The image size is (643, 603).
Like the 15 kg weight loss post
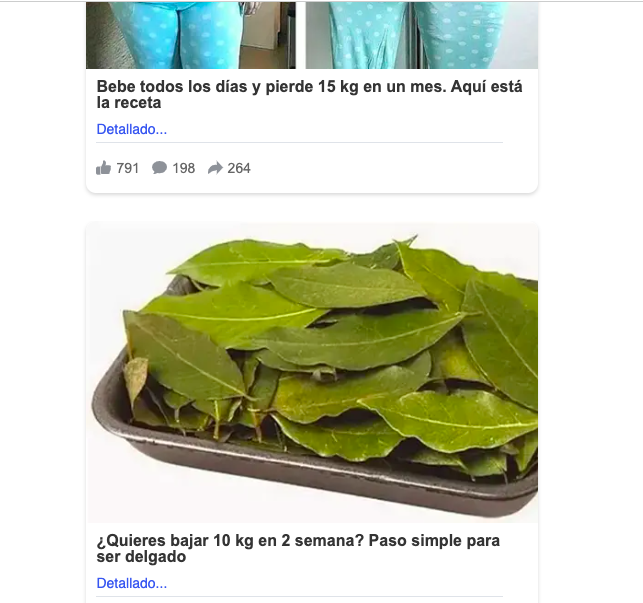pyautogui.click(x=104, y=168)
